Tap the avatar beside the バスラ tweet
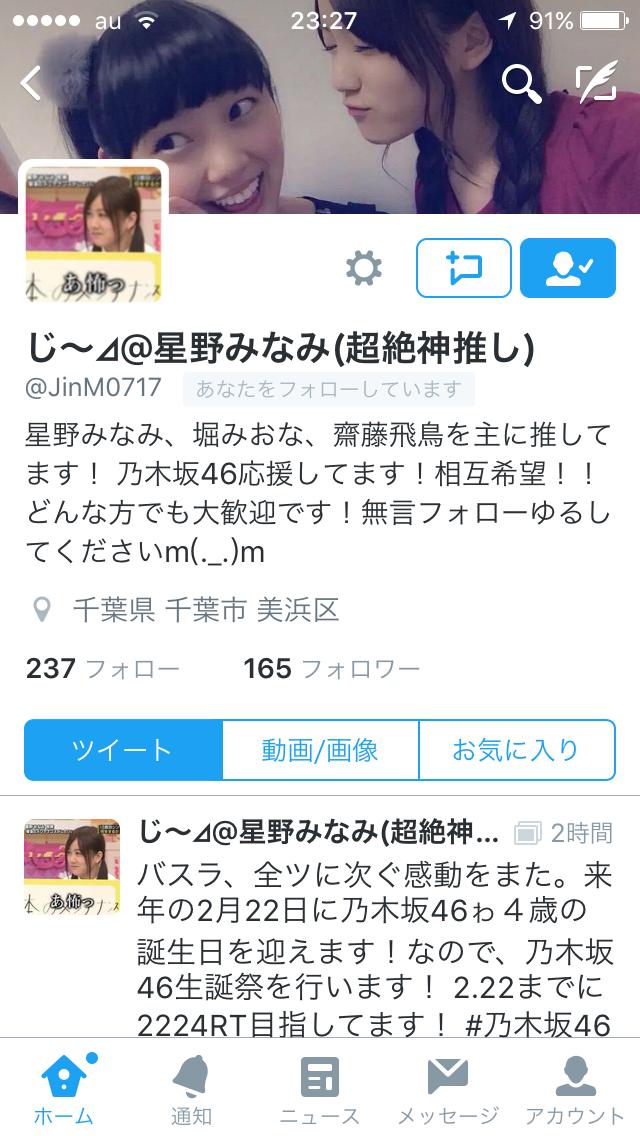The width and height of the screenshot is (640, 1136). click(72, 868)
